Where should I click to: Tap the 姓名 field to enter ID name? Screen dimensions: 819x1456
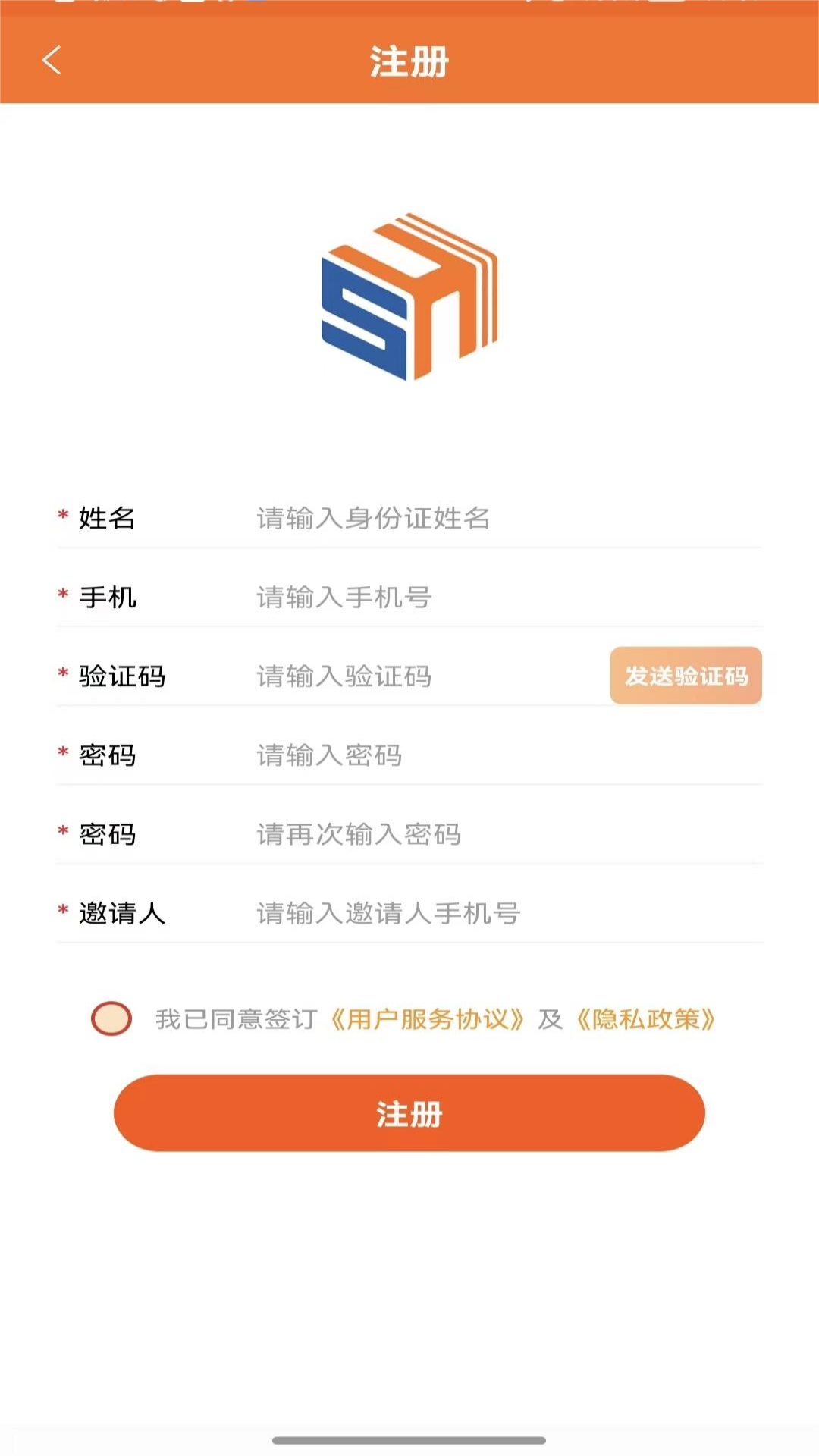[455, 519]
